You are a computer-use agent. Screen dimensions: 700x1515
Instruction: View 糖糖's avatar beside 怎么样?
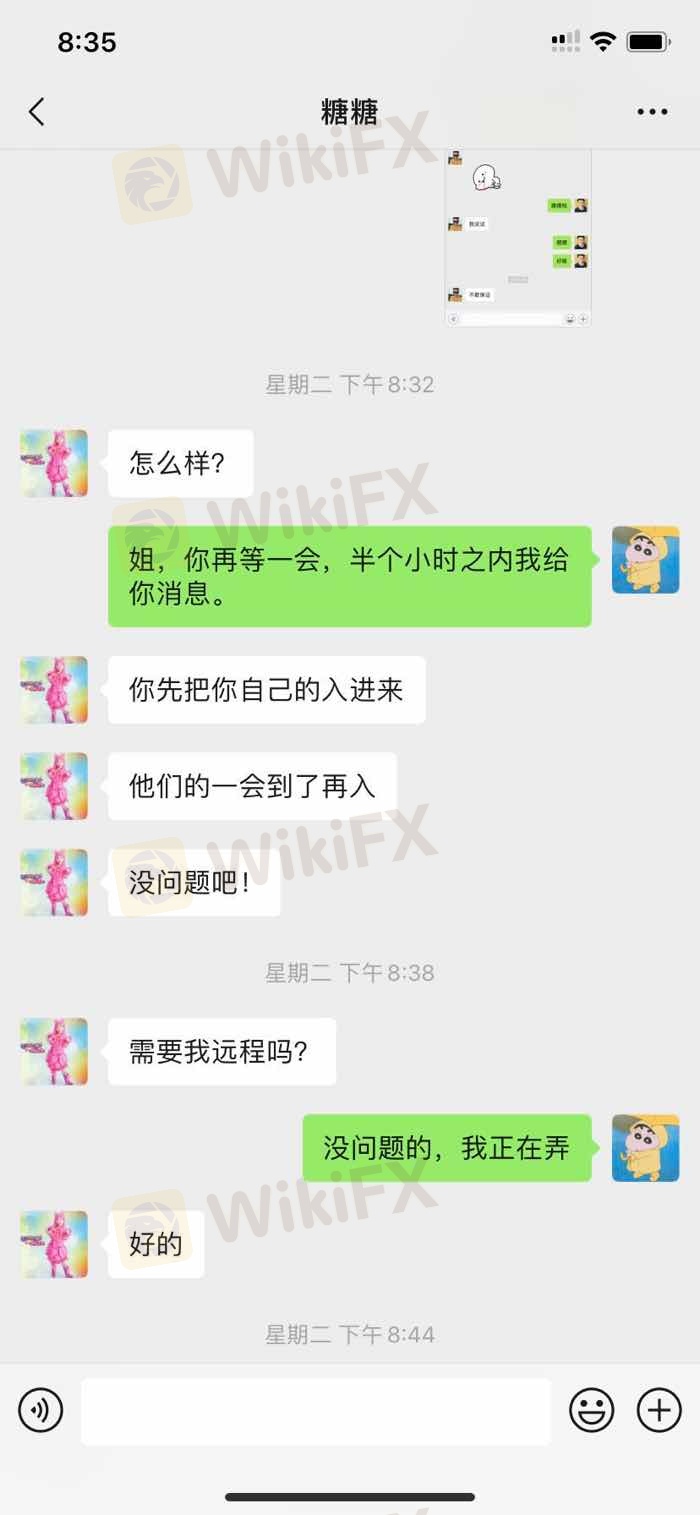point(54,463)
